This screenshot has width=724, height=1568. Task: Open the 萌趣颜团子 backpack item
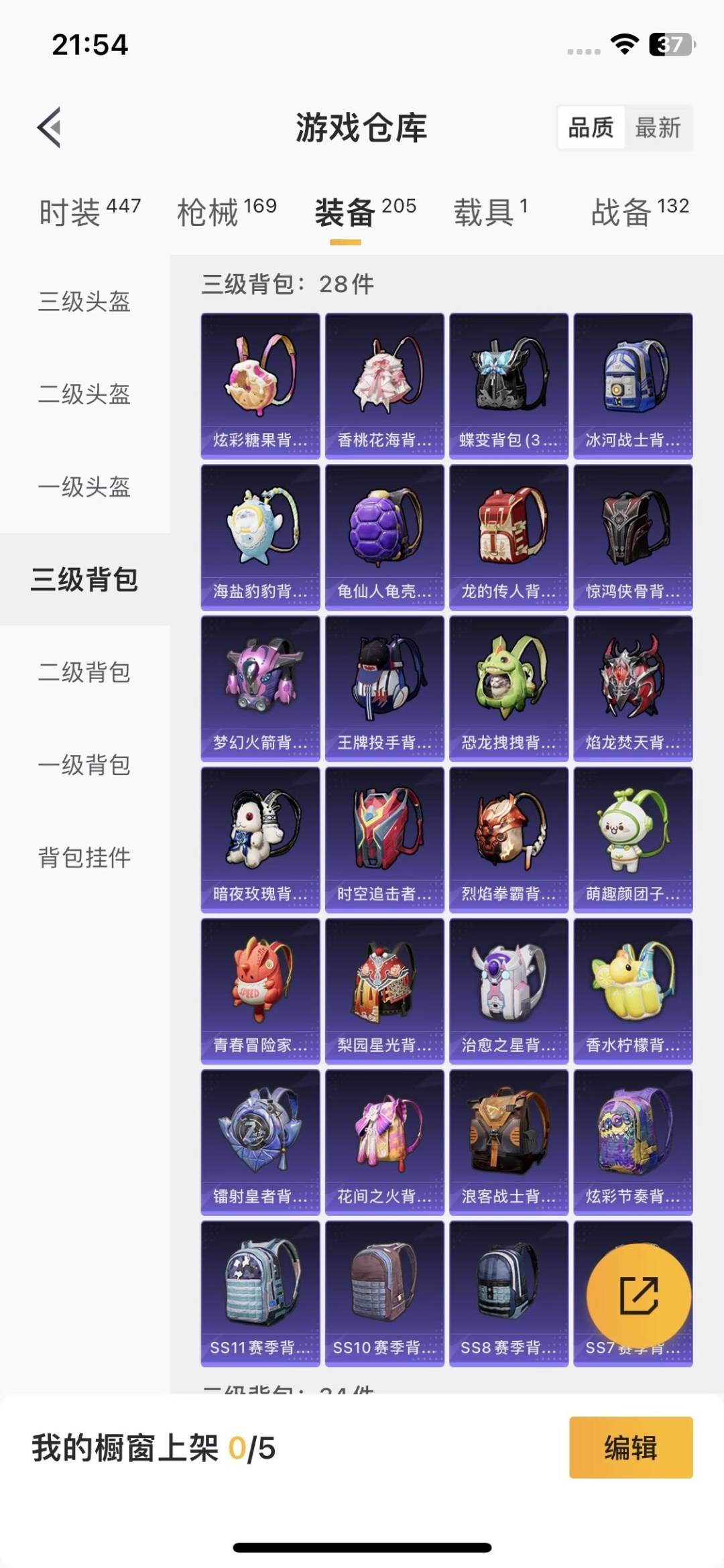633,839
